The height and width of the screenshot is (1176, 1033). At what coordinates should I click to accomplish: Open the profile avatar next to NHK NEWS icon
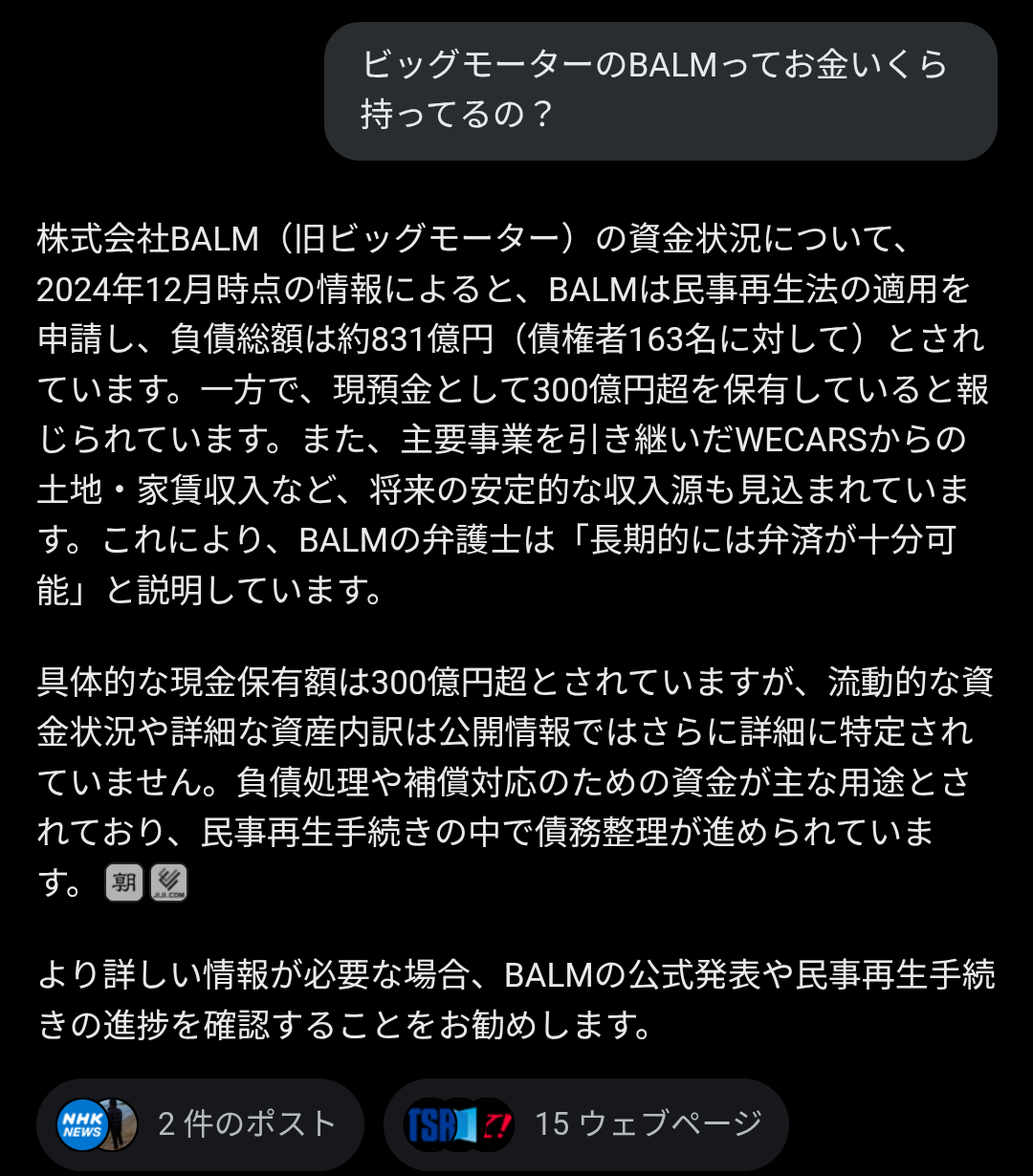(121, 1124)
